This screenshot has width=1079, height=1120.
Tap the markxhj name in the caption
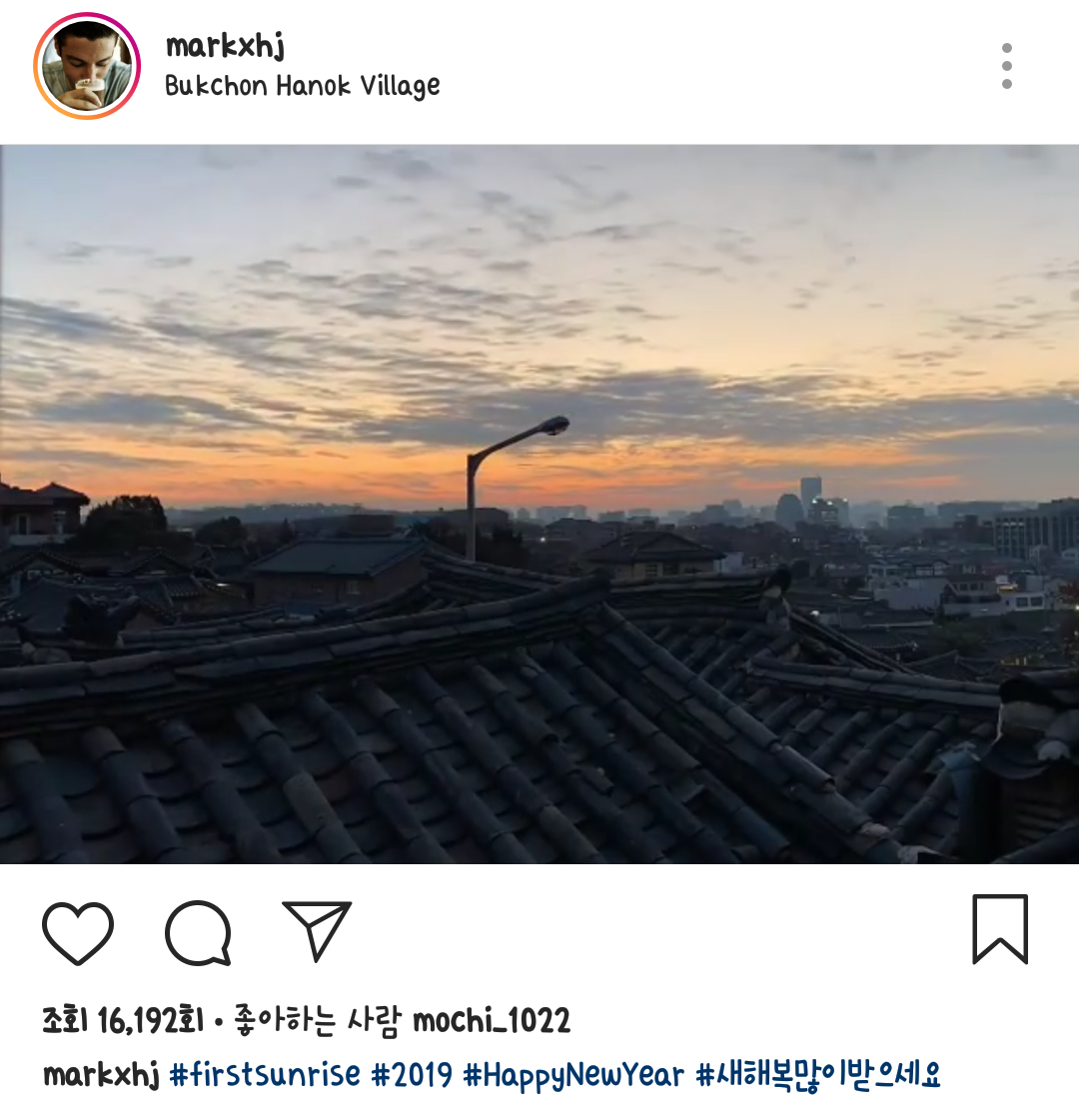click(x=101, y=1075)
